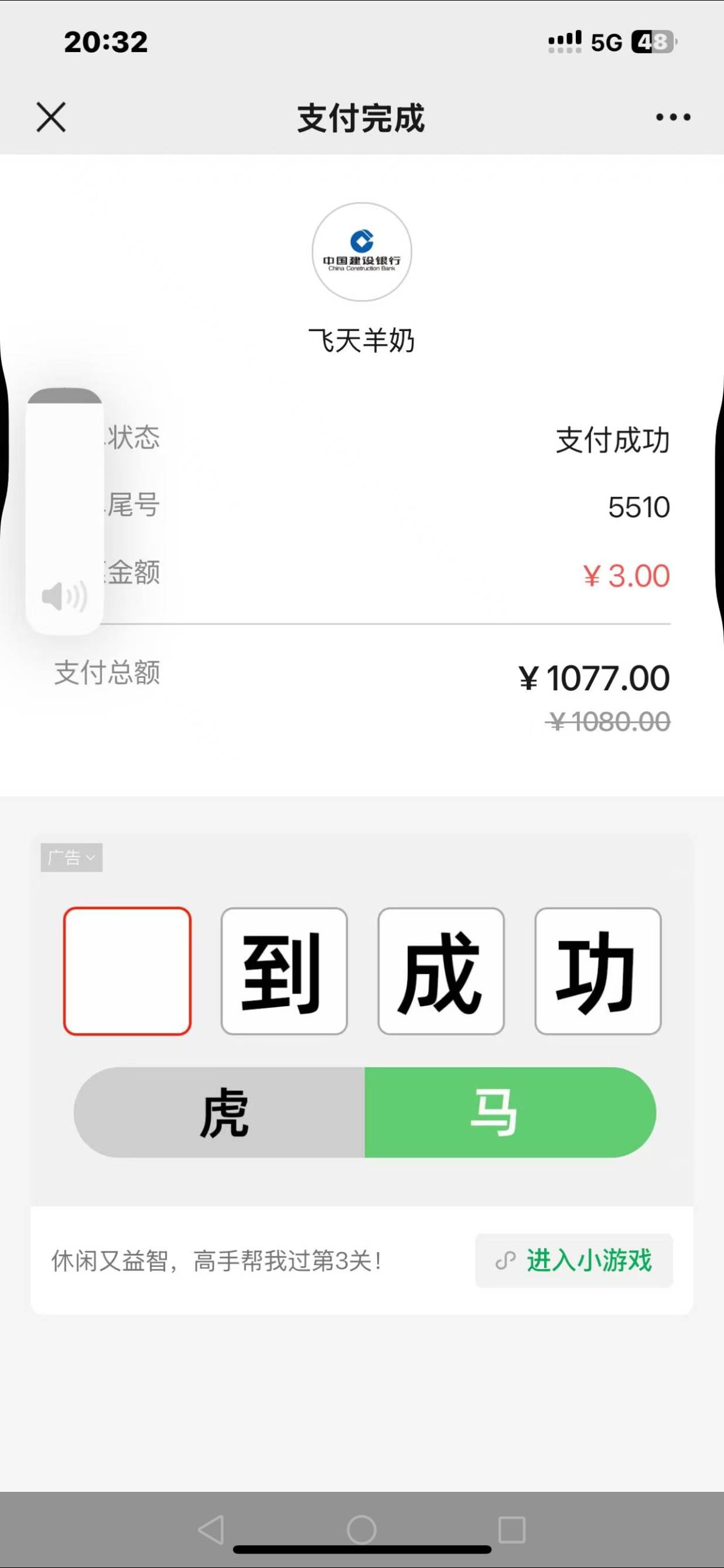Close the payment completed page

tap(51, 117)
